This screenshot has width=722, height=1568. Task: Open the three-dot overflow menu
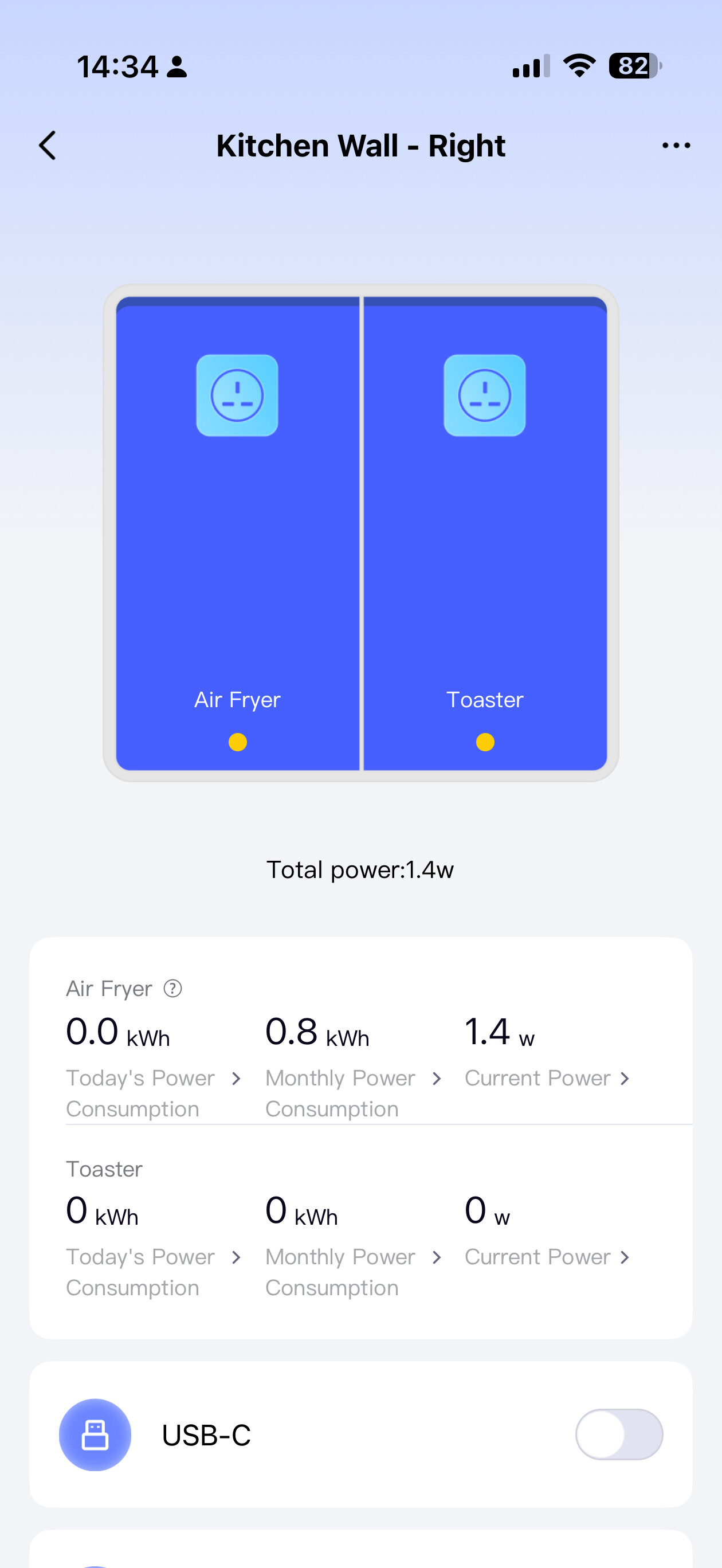[x=676, y=146]
